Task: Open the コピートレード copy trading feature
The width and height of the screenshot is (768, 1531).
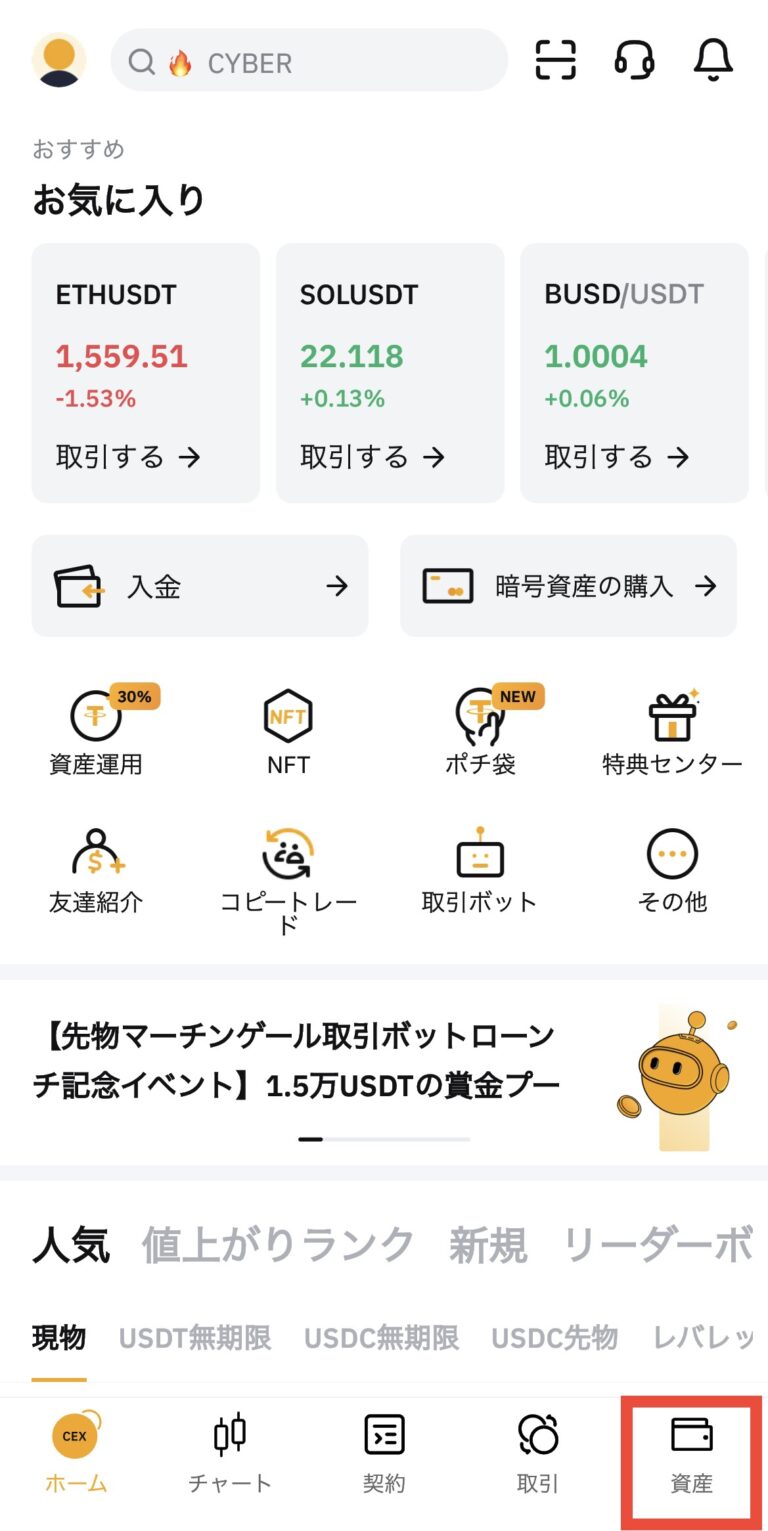Action: pos(288,871)
